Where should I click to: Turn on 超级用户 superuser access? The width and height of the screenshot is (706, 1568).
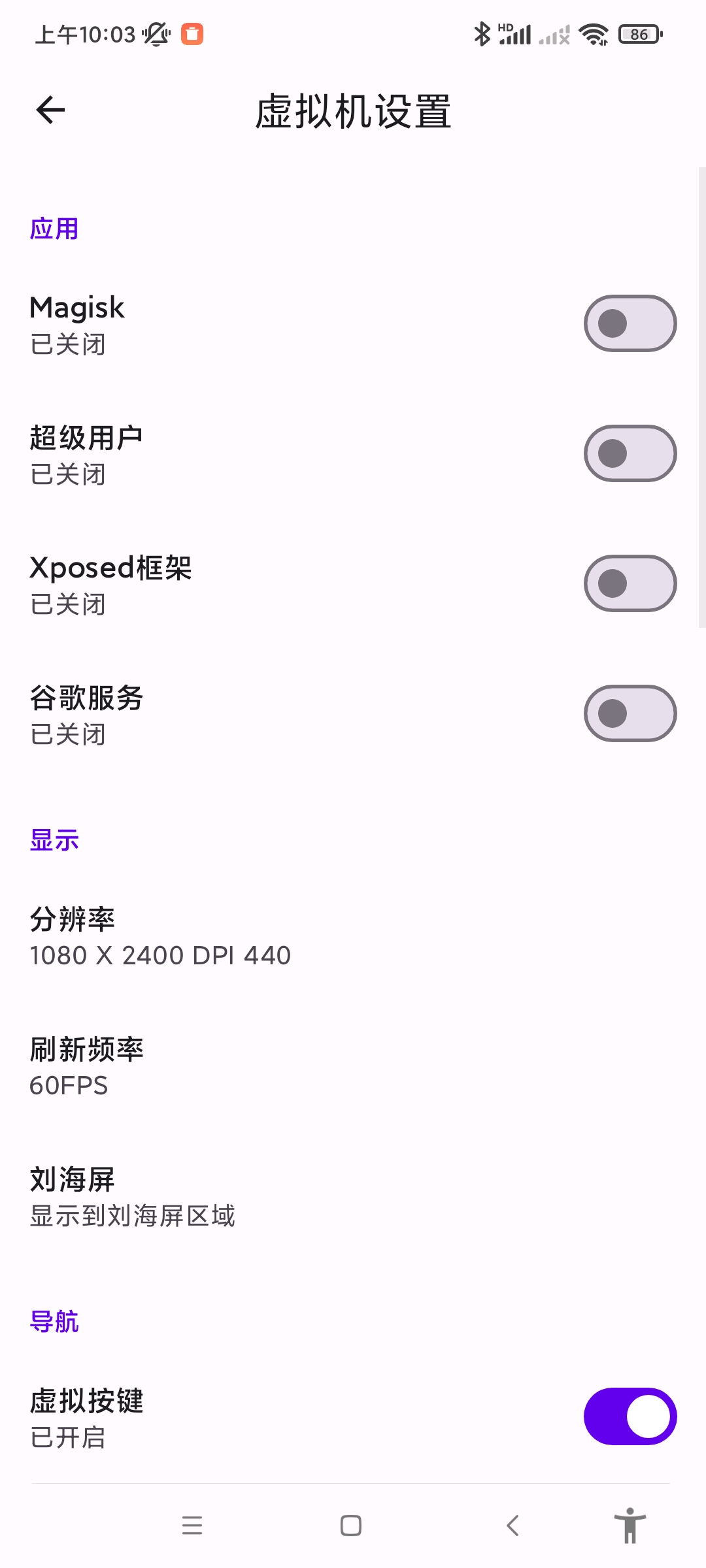pos(630,453)
